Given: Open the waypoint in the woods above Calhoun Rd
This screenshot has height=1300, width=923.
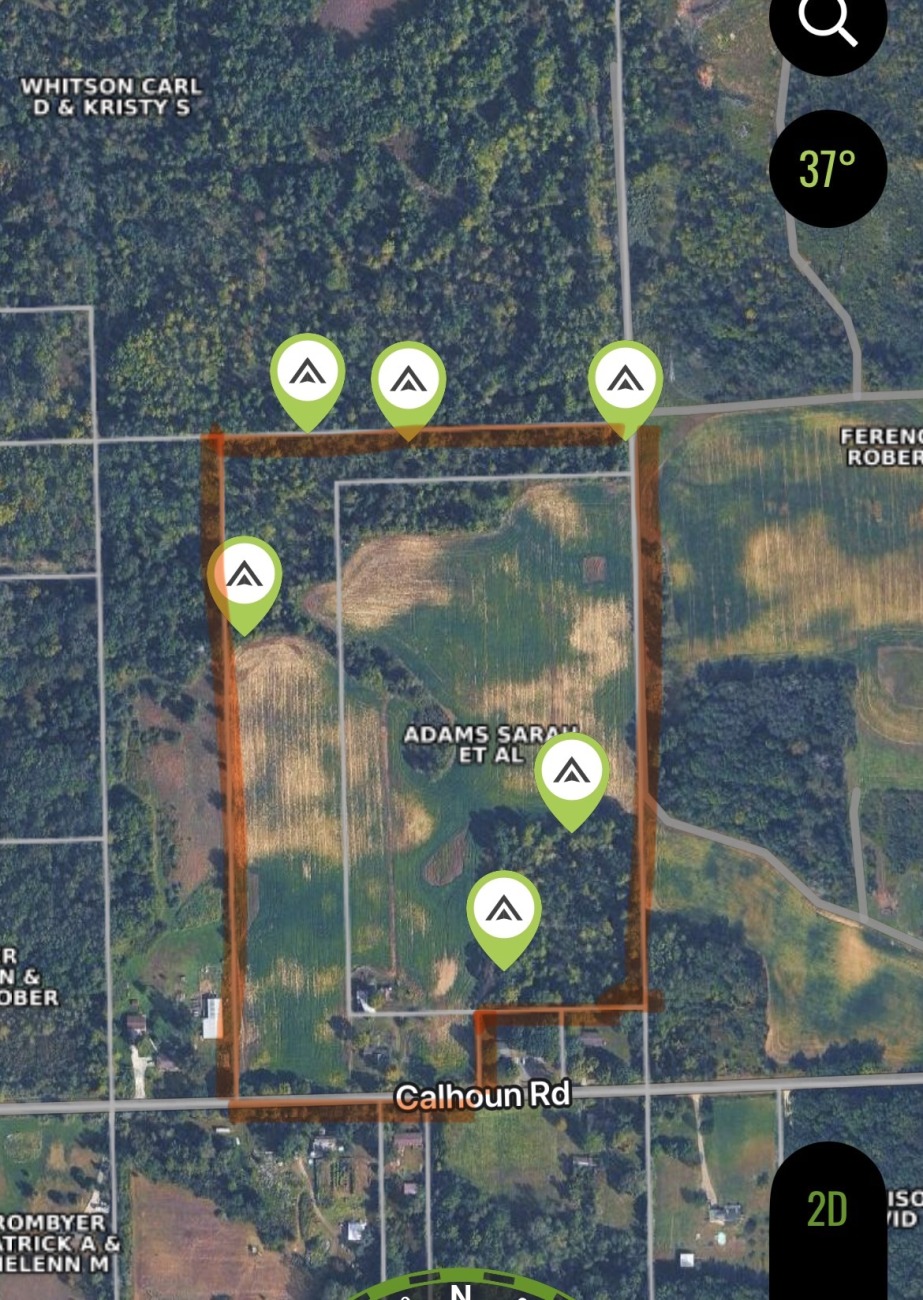Looking at the screenshot, I should pos(504,909).
